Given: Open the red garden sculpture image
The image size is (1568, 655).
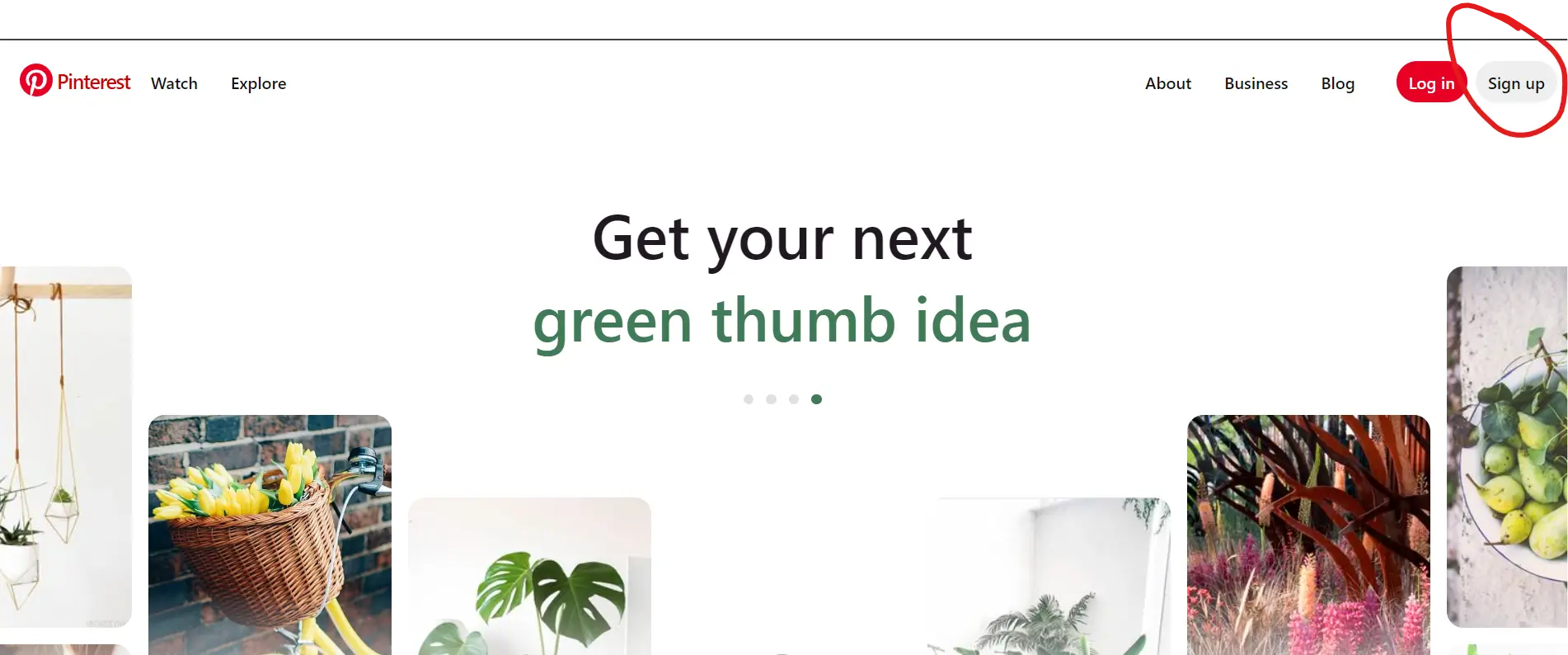Looking at the screenshot, I should 1308,535.
